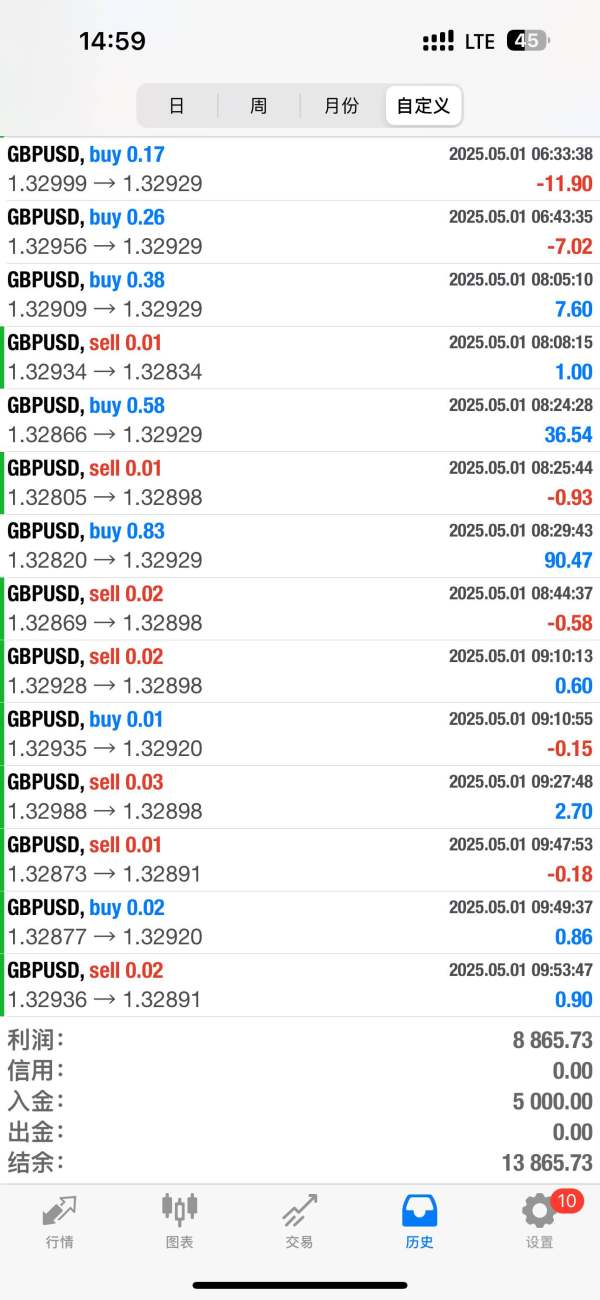Viewport: 600px width, 1300px height.
Task: Open the 历史 tab
Action: coord(419,1221)
